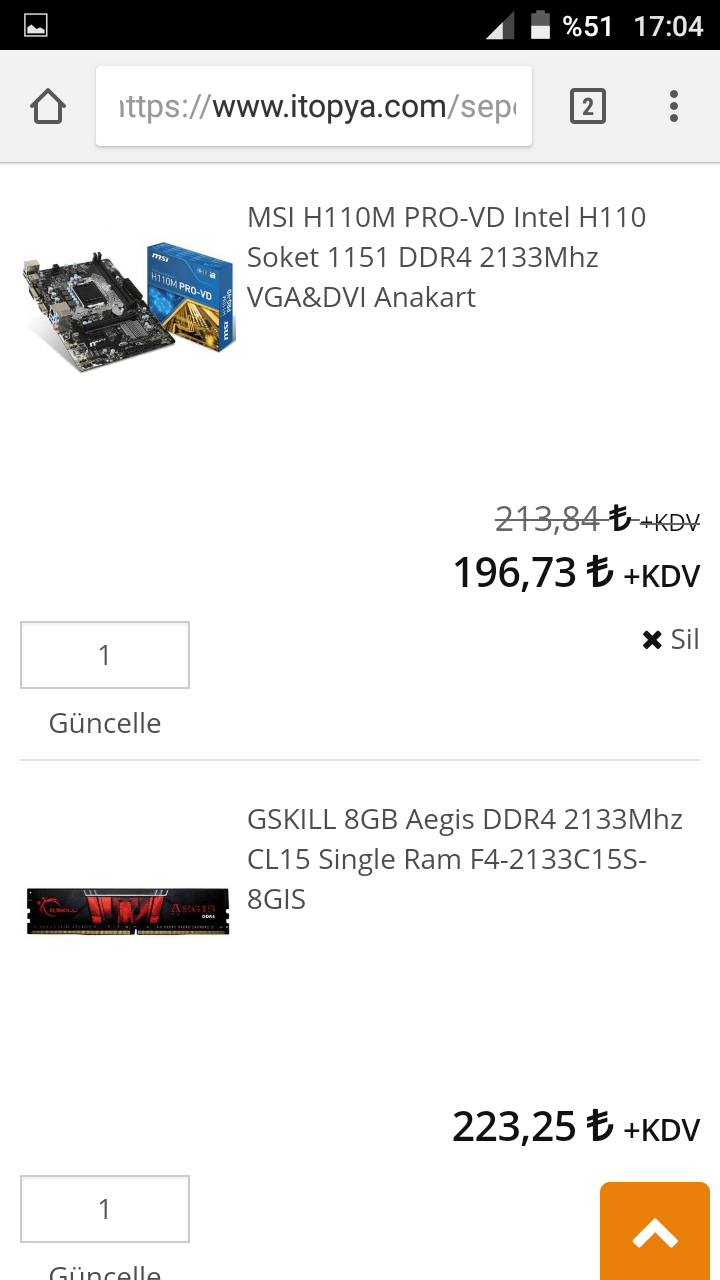Go to the browser home page
Image resolution: width=720 pixels, height=1280 pixels.
[x=48, y=106]
